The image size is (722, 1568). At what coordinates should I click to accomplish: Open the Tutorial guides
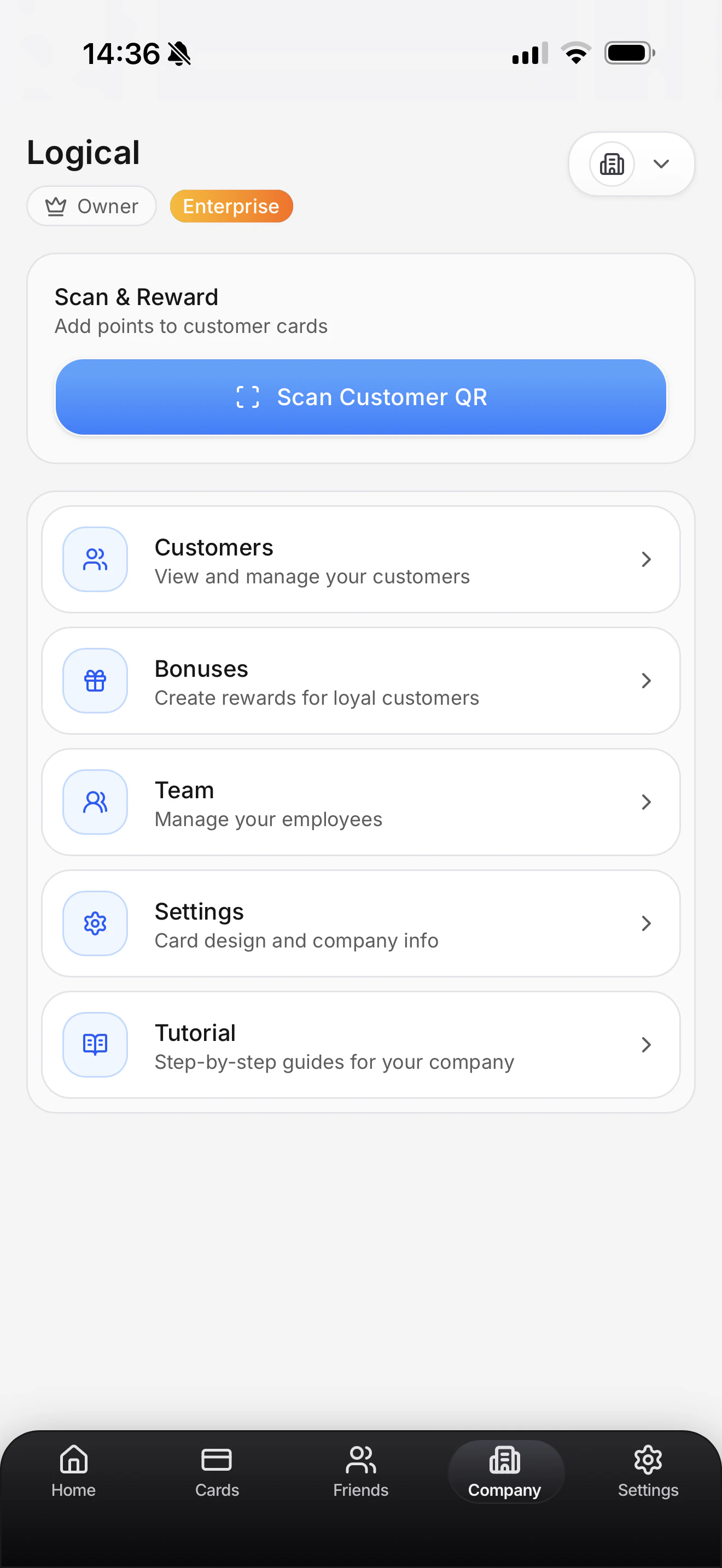[x=361, y=1045]
